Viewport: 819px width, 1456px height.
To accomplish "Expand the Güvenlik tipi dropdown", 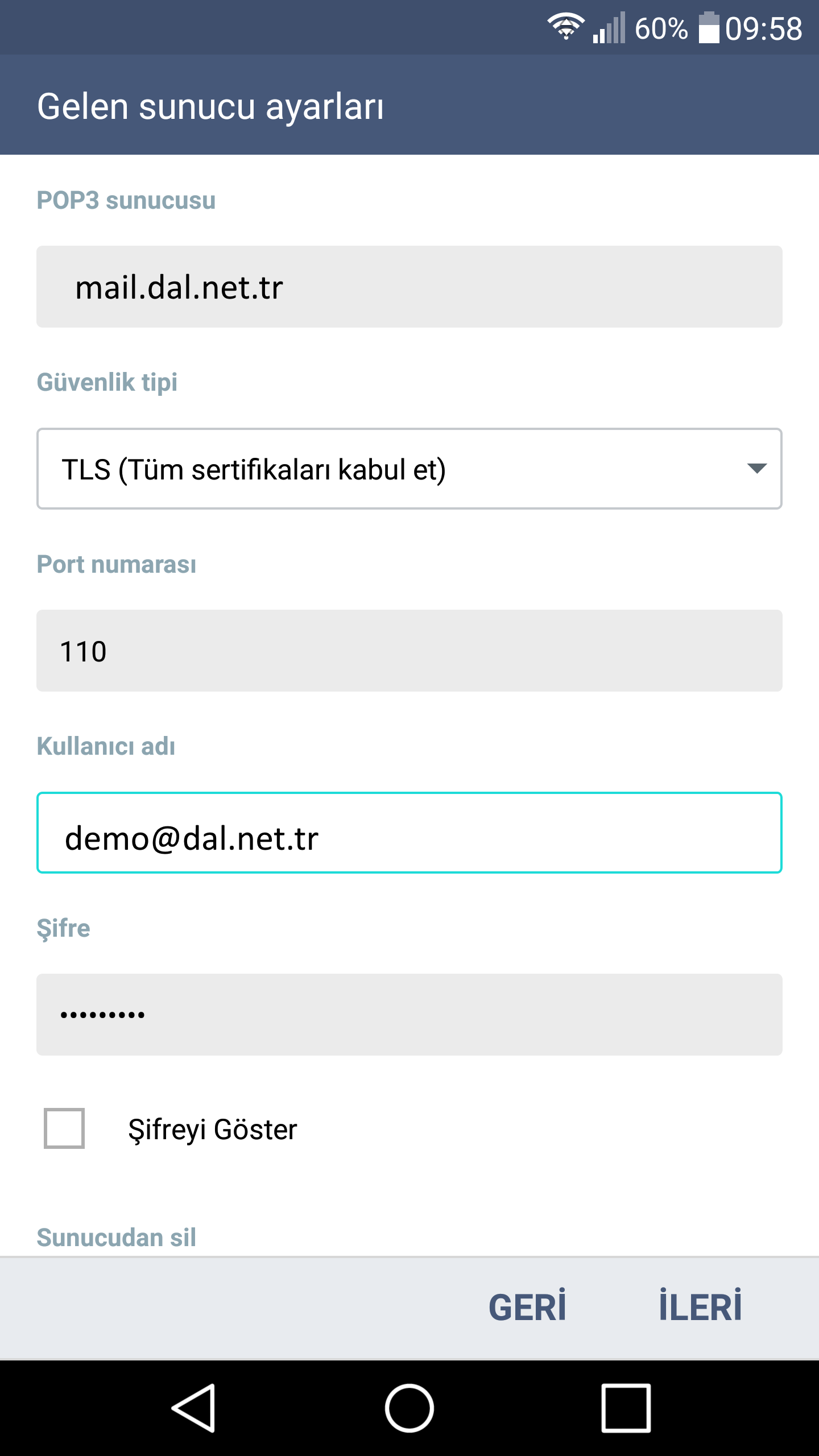I will (409, 469).
